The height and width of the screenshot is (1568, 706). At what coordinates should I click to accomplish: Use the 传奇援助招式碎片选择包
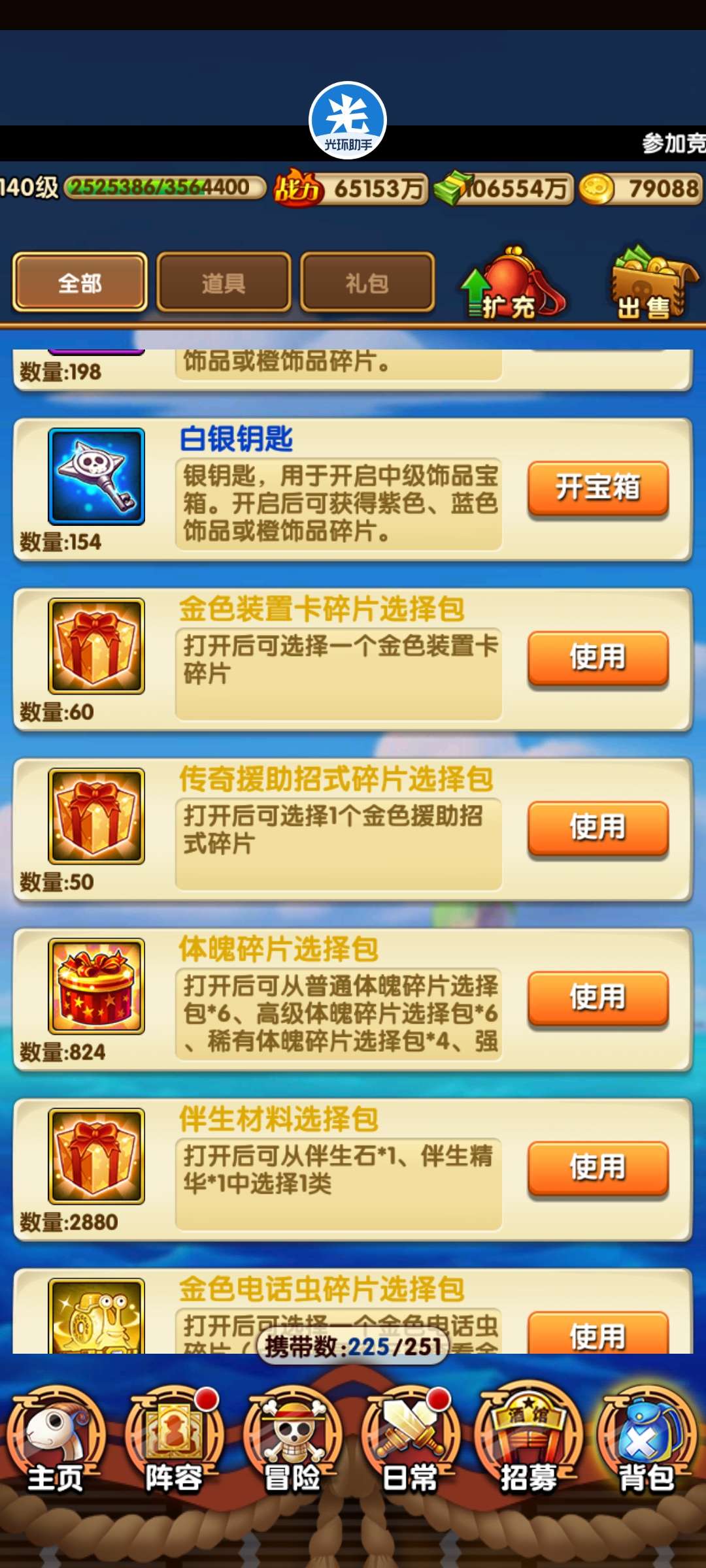coord(597,827)
